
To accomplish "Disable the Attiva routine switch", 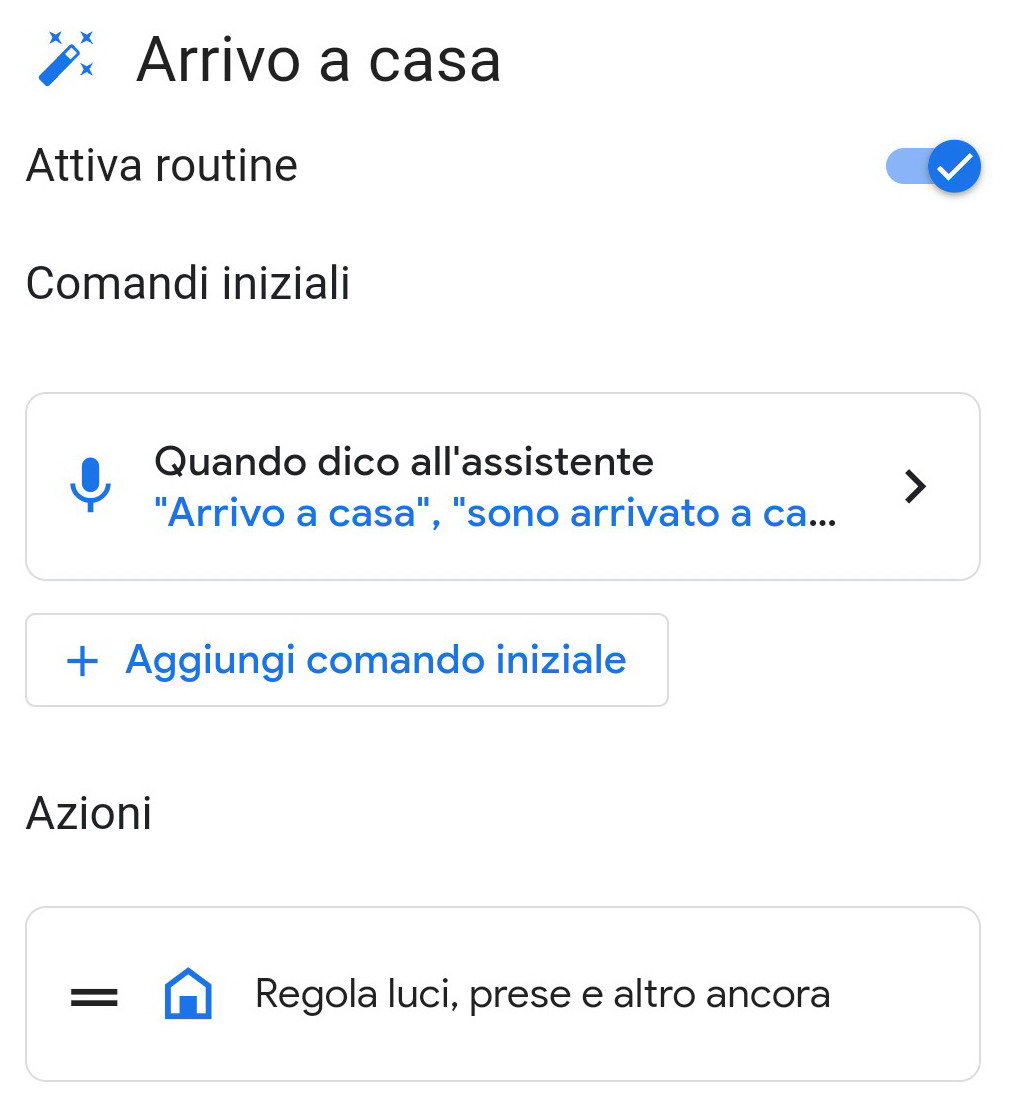I will 933,167.
